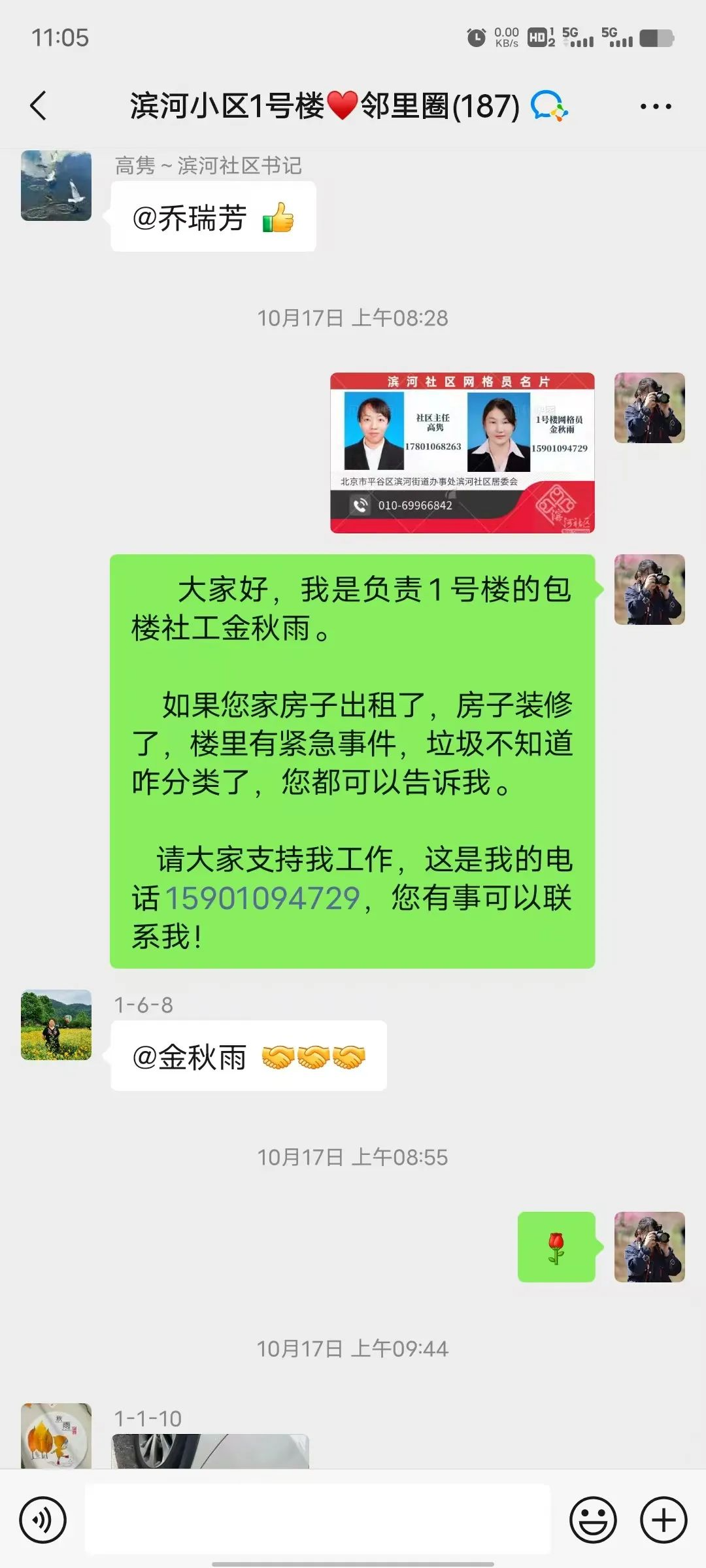Tap the message text input field
This screenshot has height=1568, width=706.
pos(318,1519)
